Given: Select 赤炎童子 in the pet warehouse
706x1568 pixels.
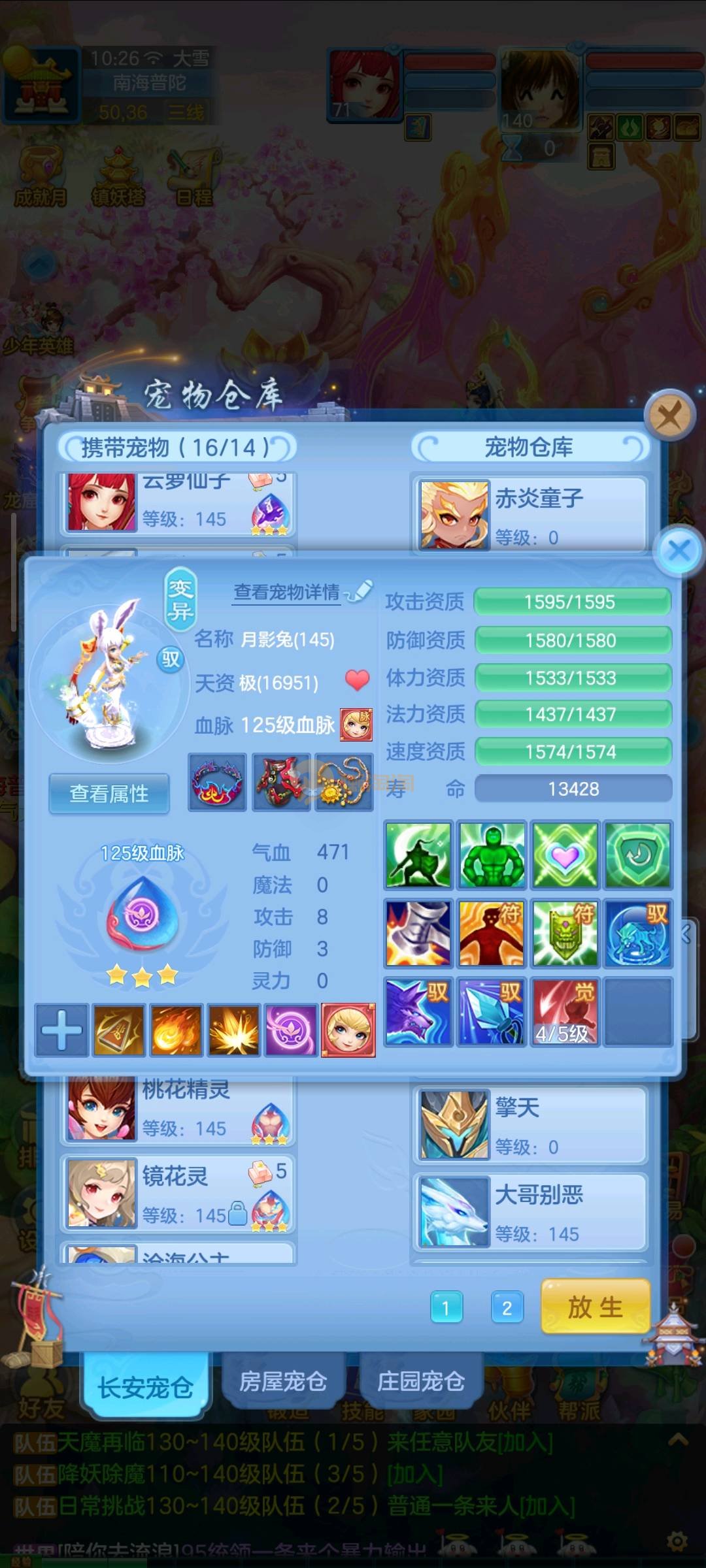Looking at the screenshot, I should [x=529, y=514].
